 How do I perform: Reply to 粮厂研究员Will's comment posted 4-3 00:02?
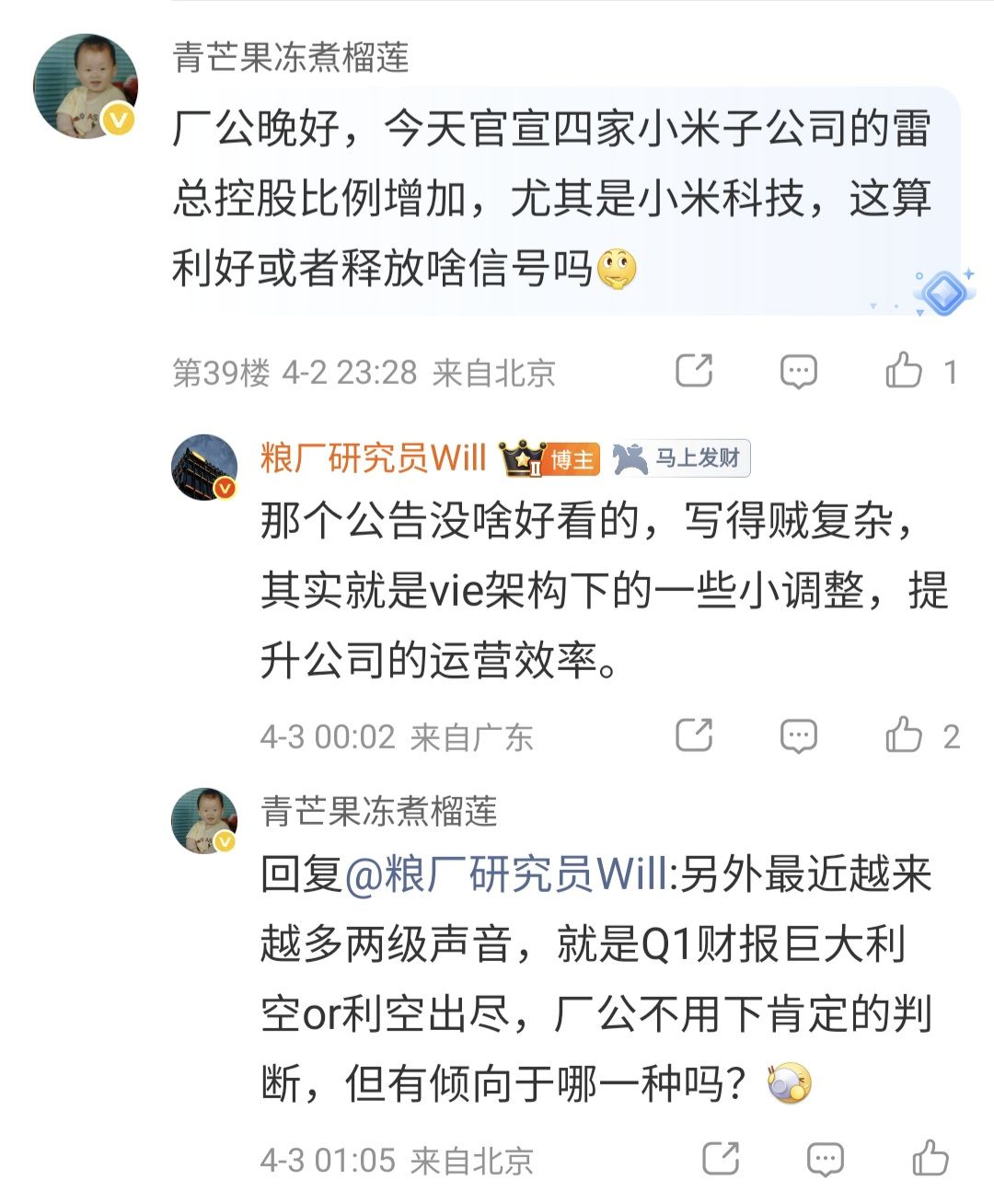click(x=798, y=735)
